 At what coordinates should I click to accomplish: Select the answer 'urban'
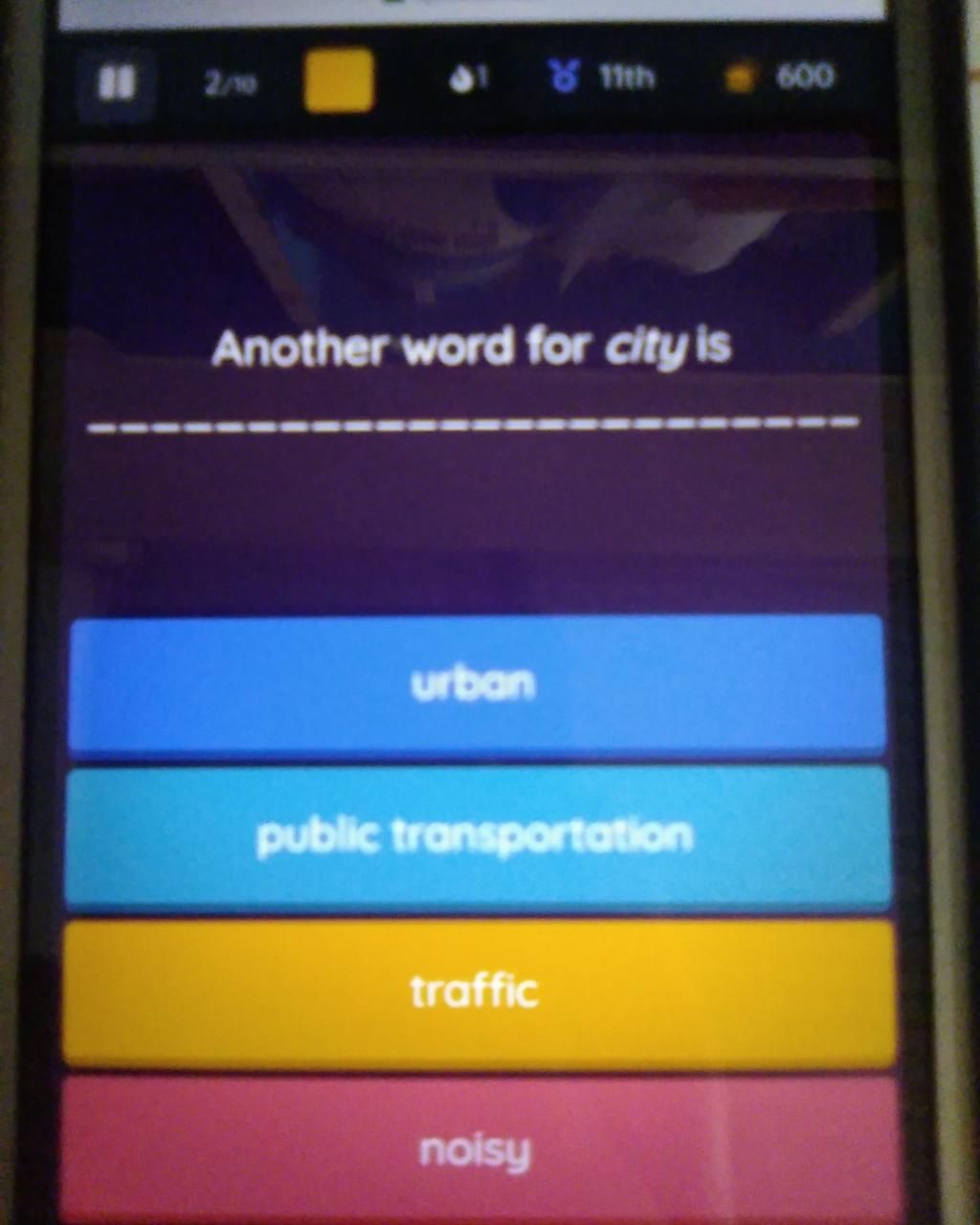(x=476, y=684)
